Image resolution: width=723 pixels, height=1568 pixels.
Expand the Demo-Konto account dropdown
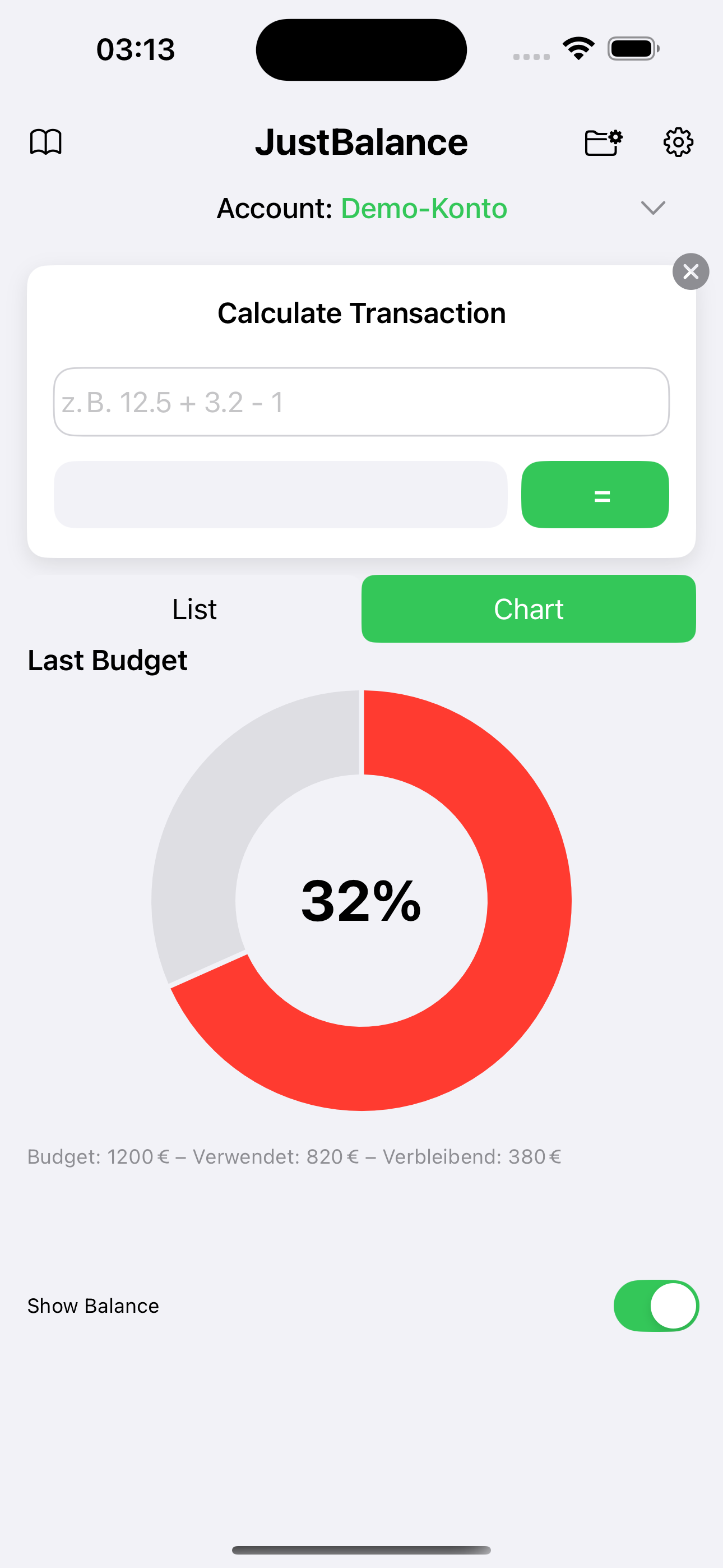653,208
